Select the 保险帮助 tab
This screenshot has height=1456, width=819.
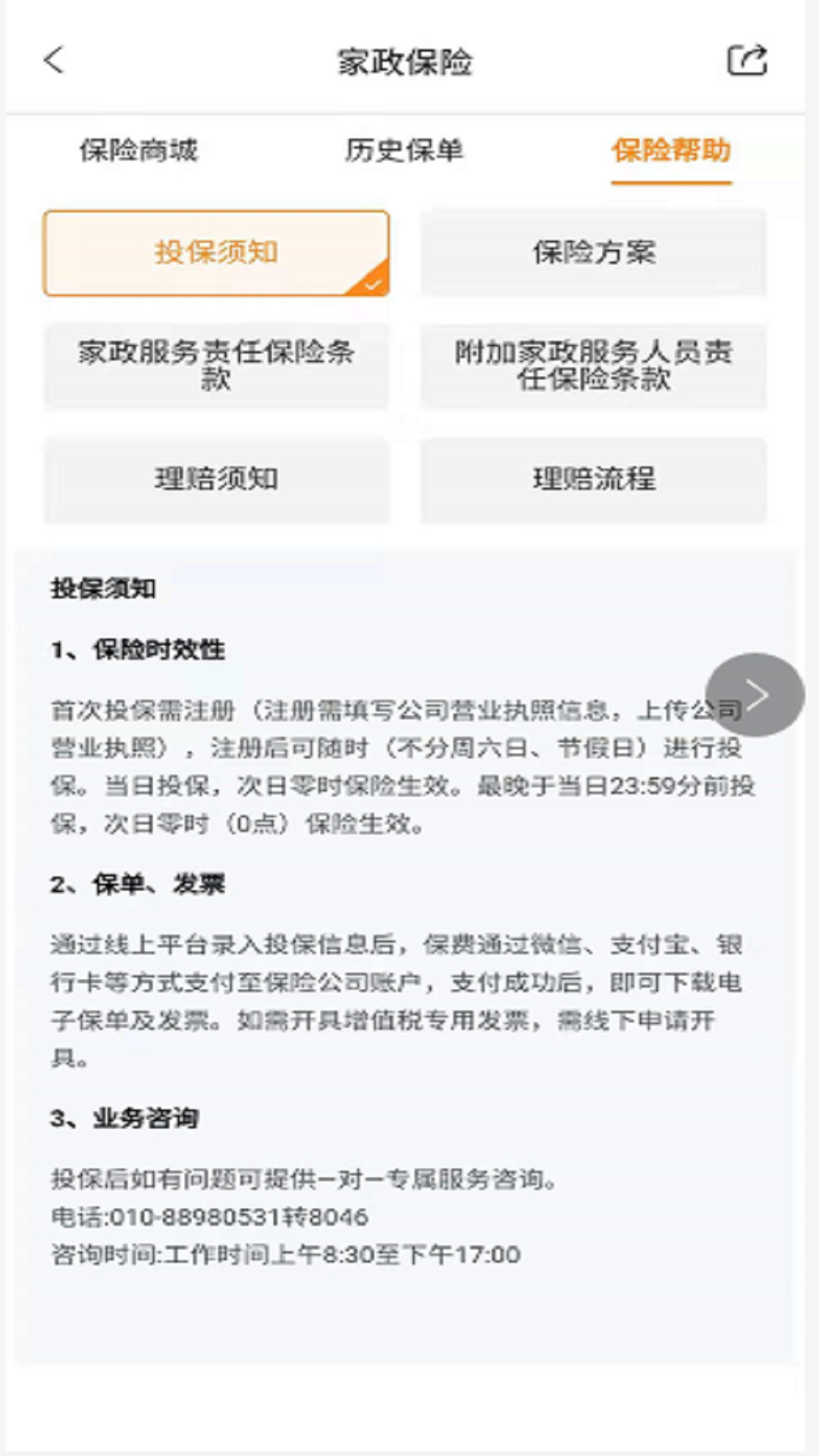[670, 151]
